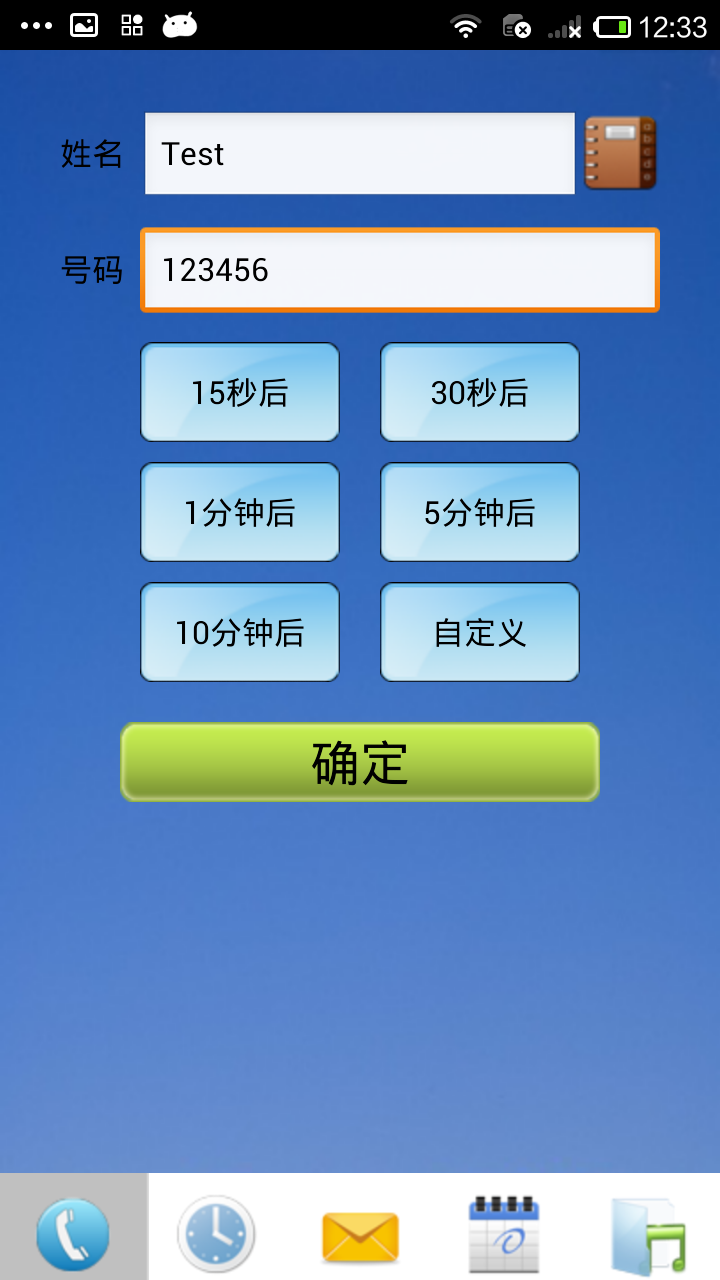Open the contacts address book icon
The width and height of the screenshot is (720, 1280).
point(619,152)
